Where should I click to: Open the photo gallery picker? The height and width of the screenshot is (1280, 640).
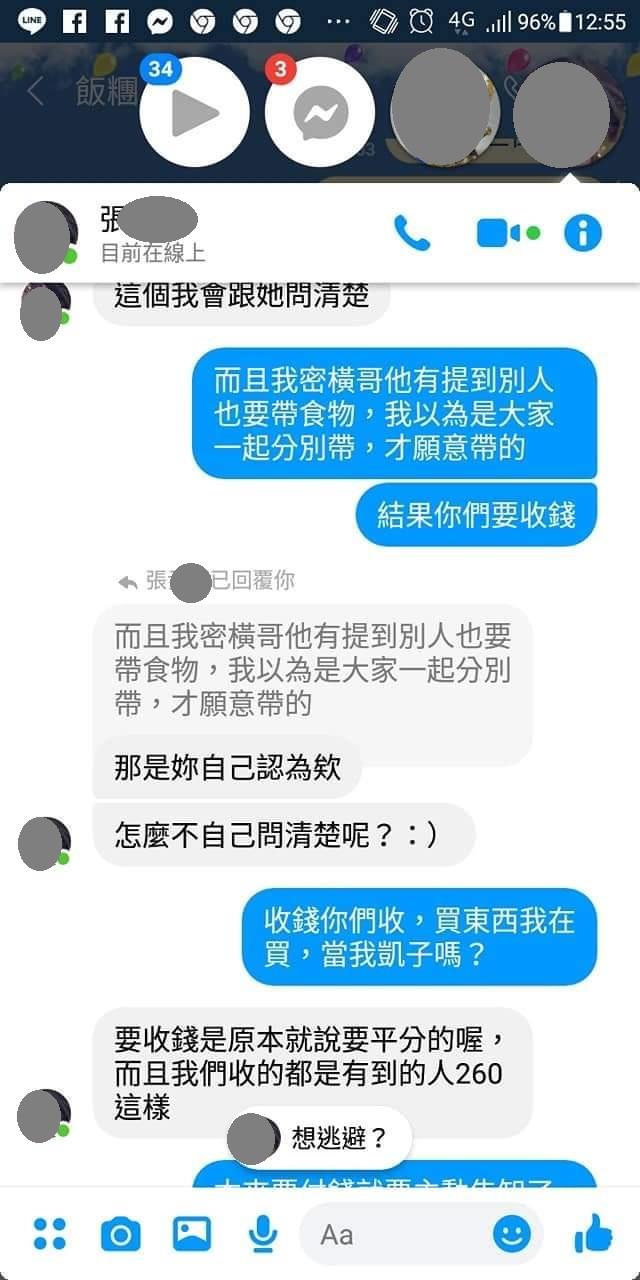[192, 1234]
